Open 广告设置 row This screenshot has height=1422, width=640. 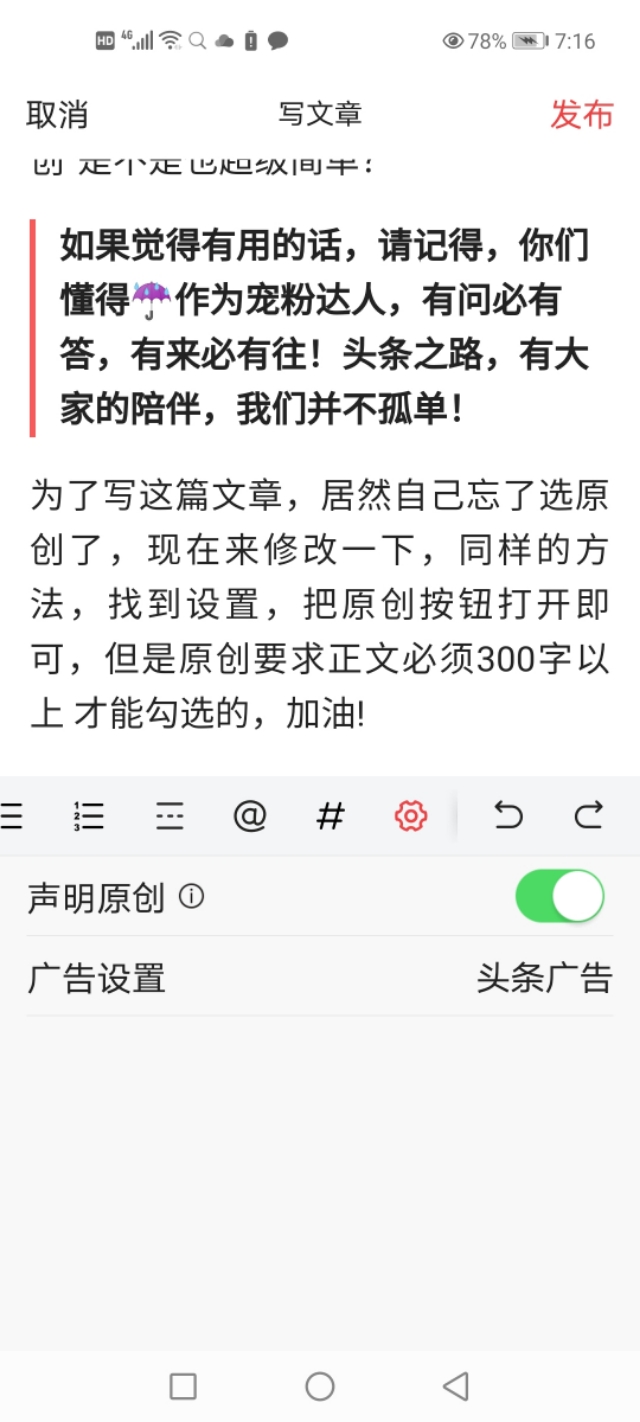click(x=320, y=978)
